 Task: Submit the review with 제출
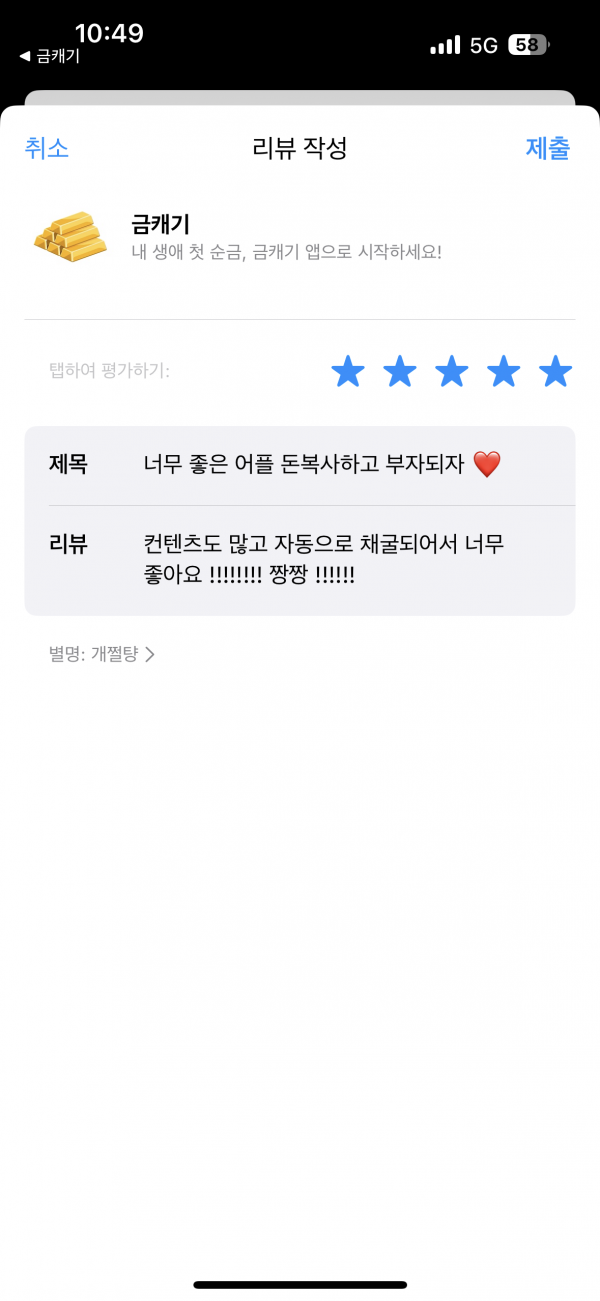548,148
